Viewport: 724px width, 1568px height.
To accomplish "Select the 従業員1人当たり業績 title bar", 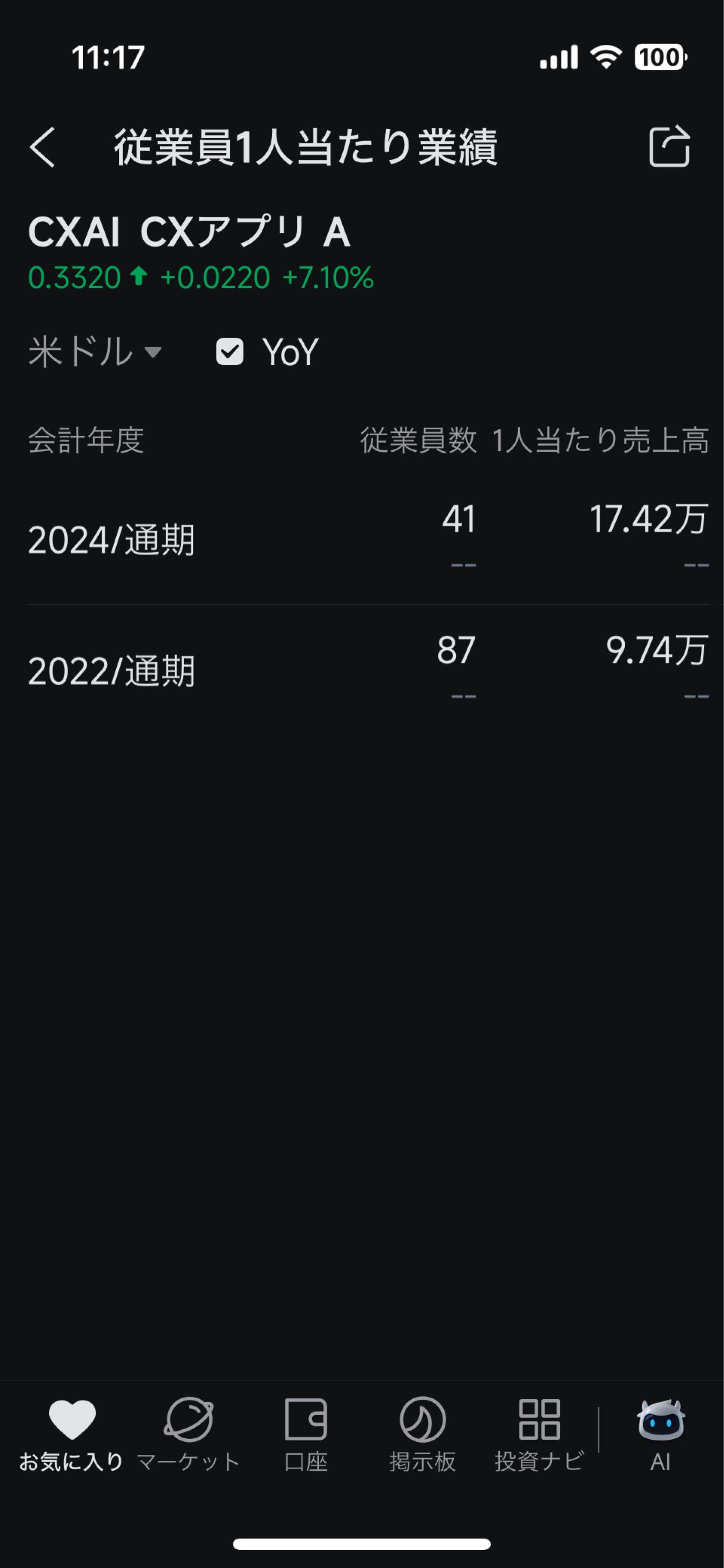I will coord(304,149).
